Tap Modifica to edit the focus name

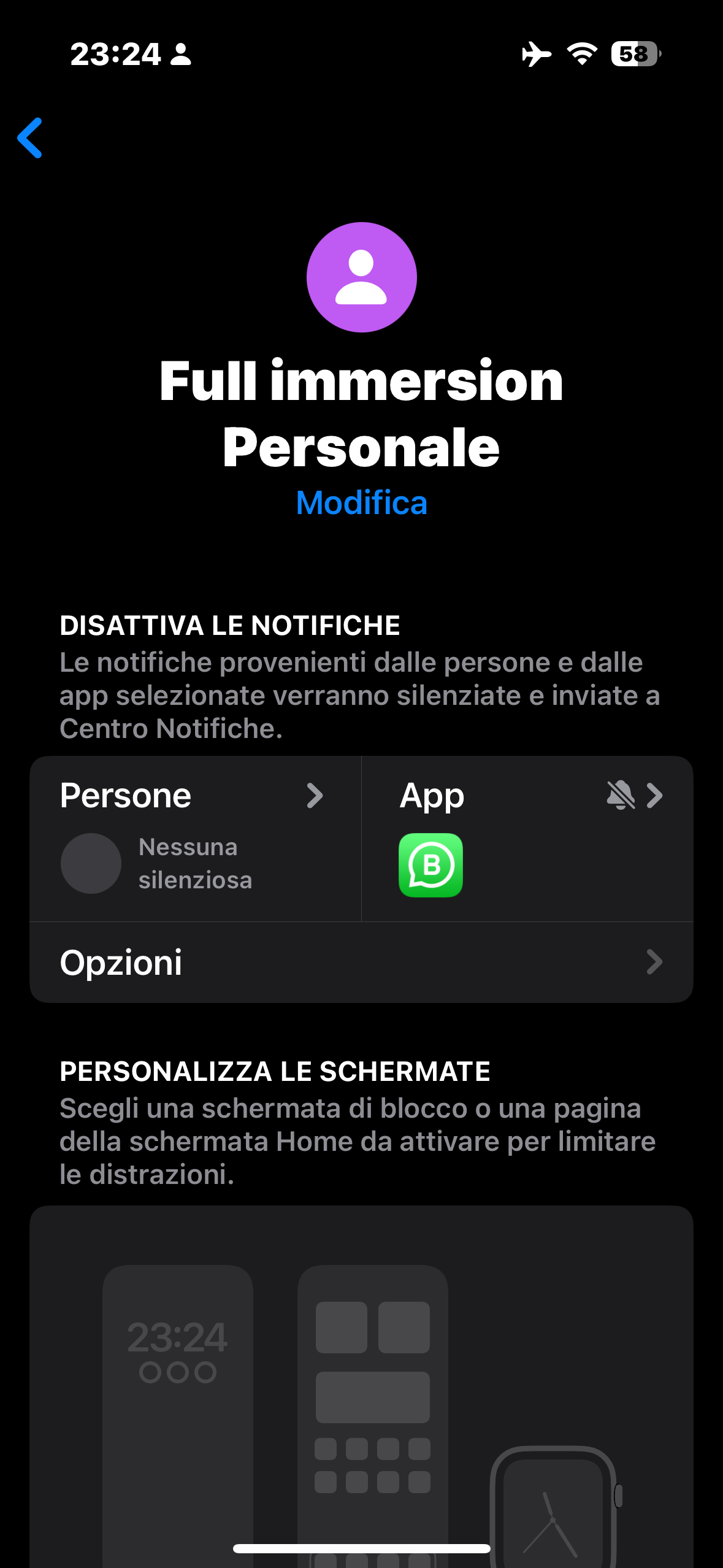point(361,503)
